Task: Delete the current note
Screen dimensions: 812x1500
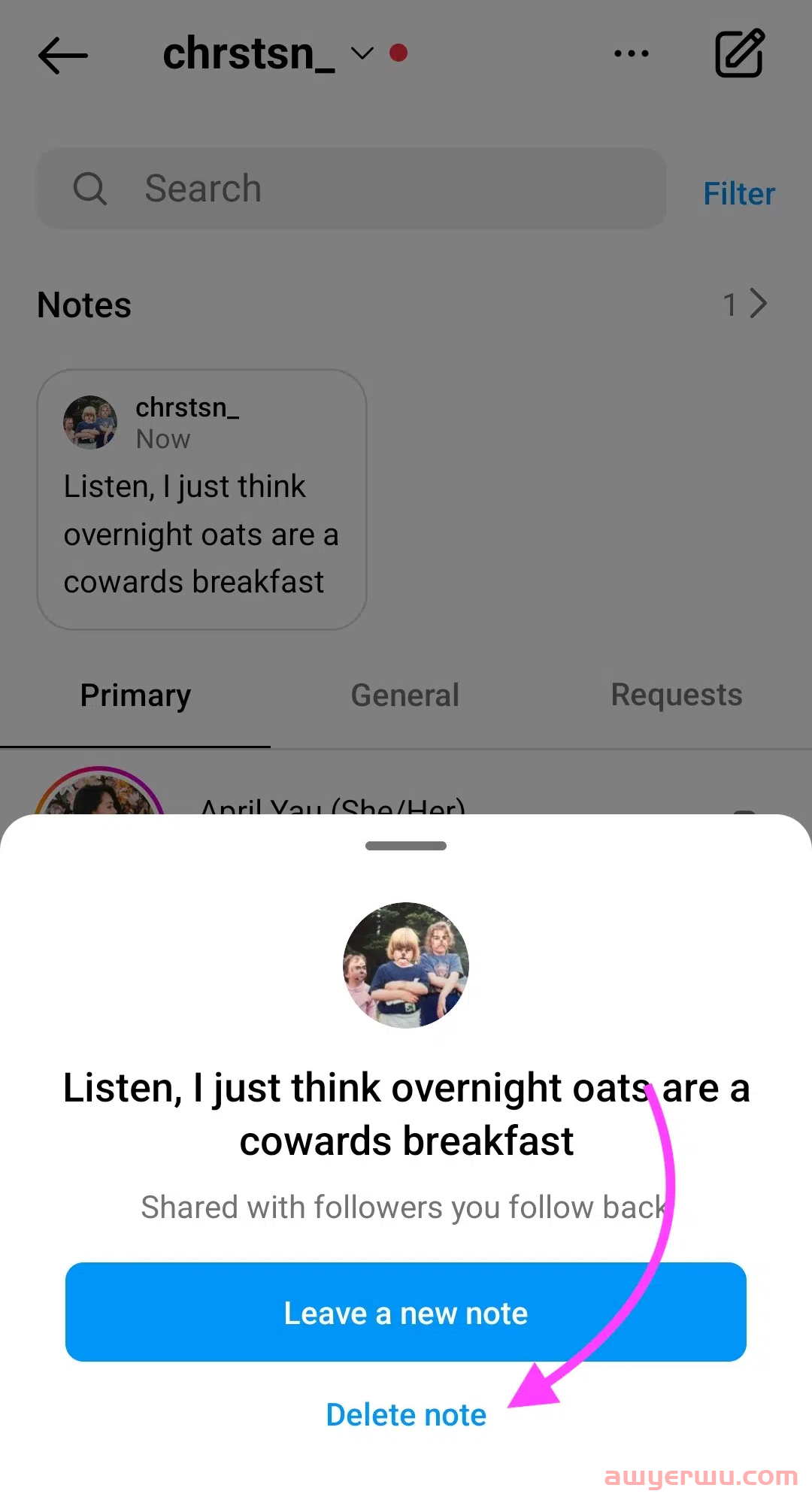Action: coord(406,1415)
